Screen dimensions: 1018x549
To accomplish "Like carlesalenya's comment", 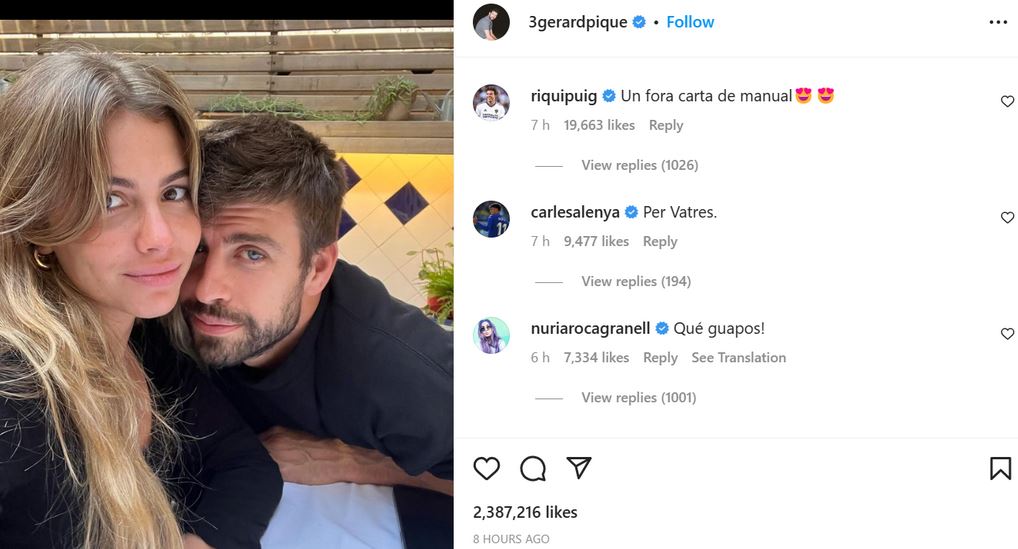I will click(1007, 217).
